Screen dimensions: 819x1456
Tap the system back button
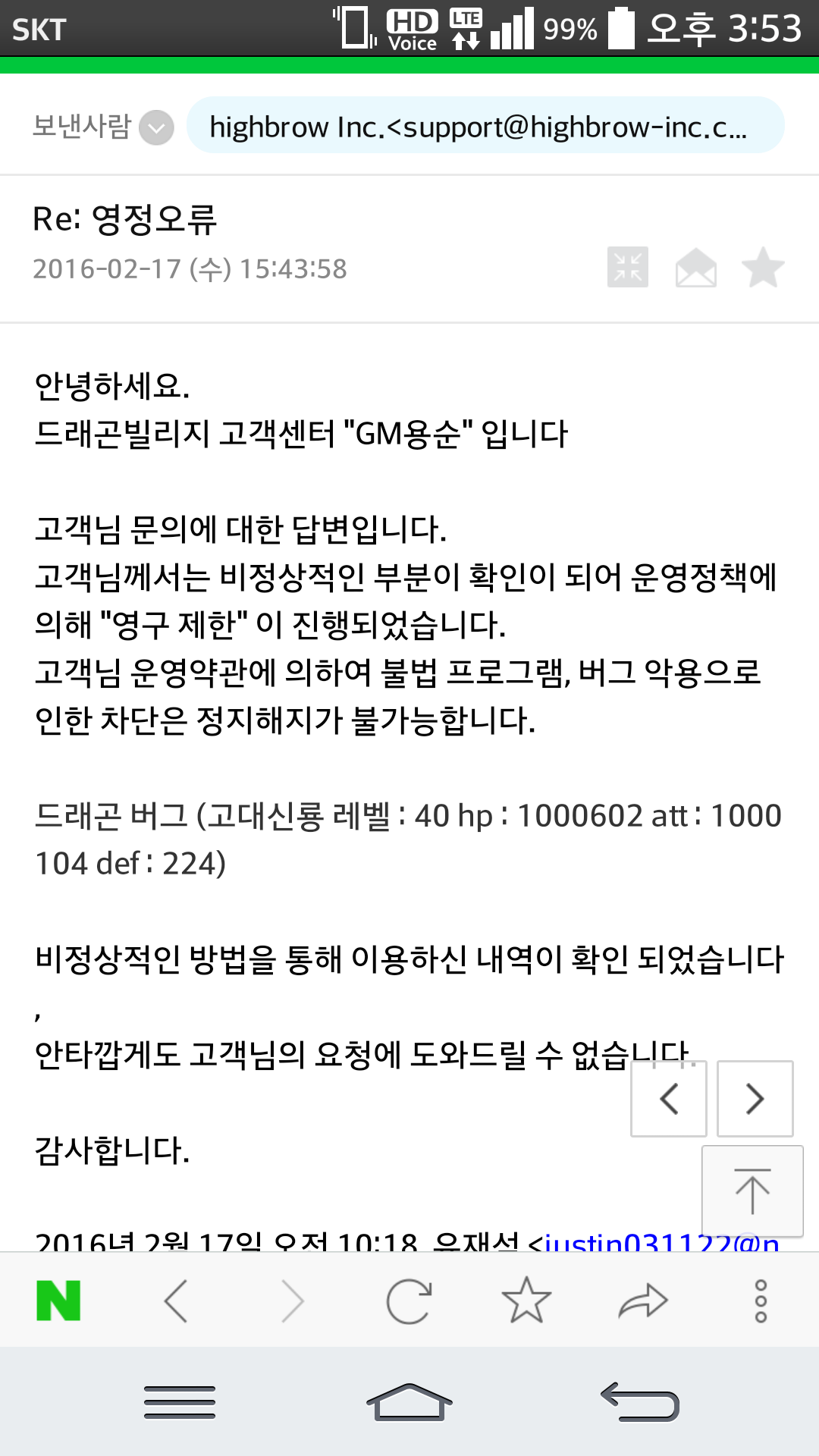coord(639,1401)
